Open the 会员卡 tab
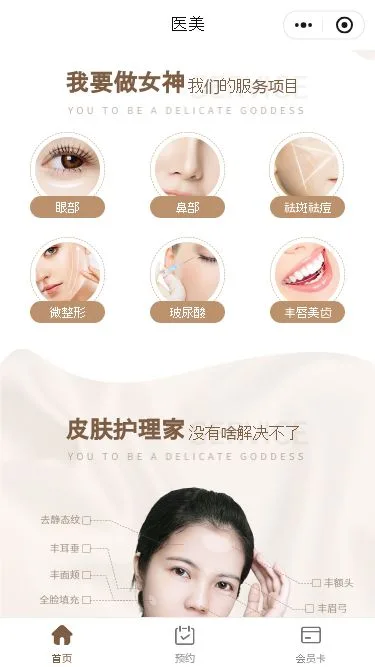This screenshot has height=667, width=375. point(310,643)
